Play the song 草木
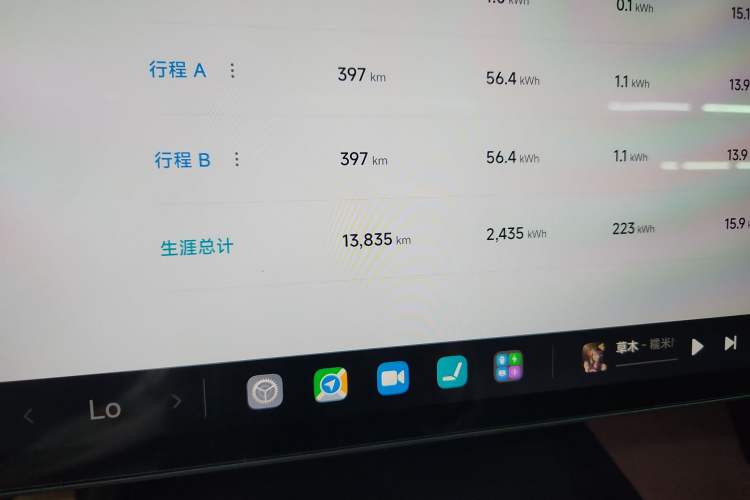Screen dimensions: 750x500 (697, 346)
